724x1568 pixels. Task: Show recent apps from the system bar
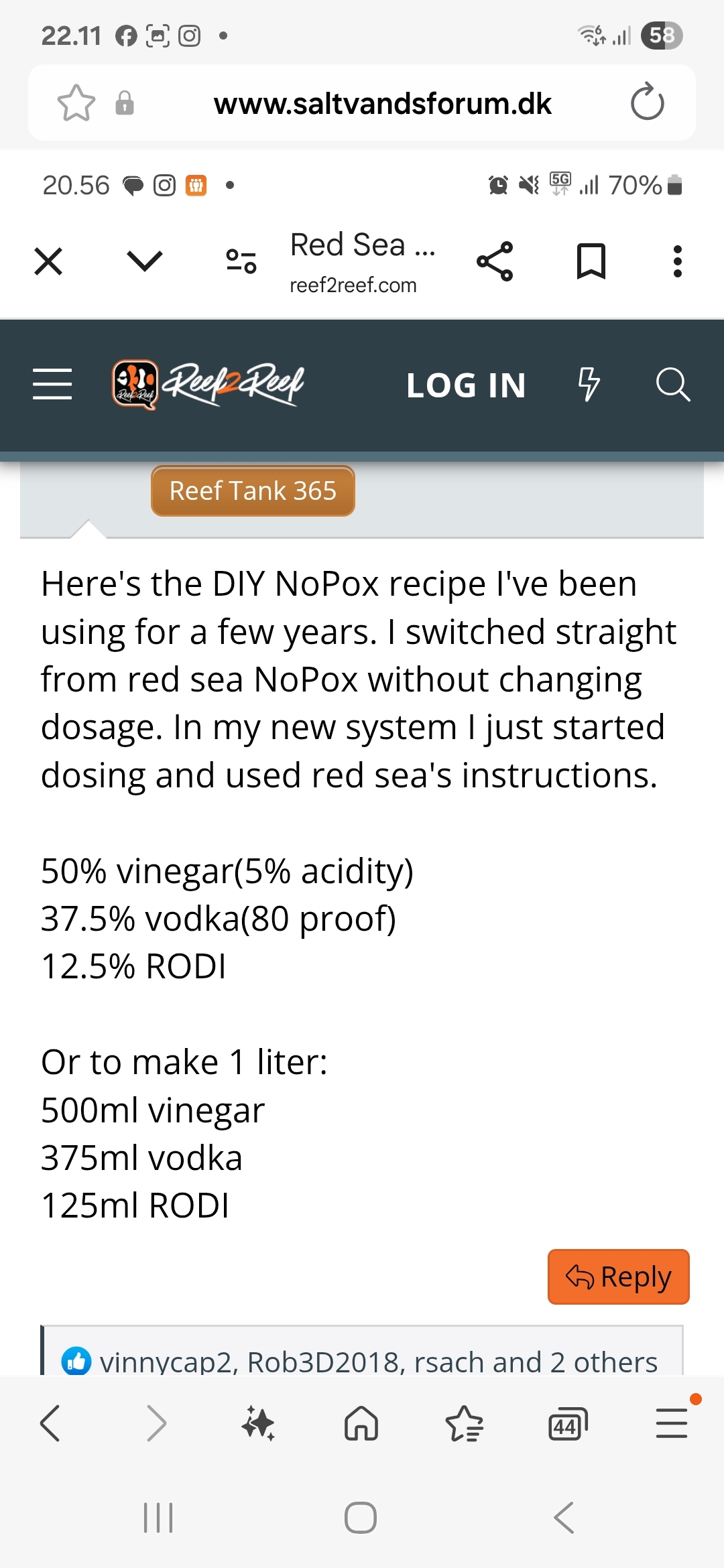(x=159, y=1518)
